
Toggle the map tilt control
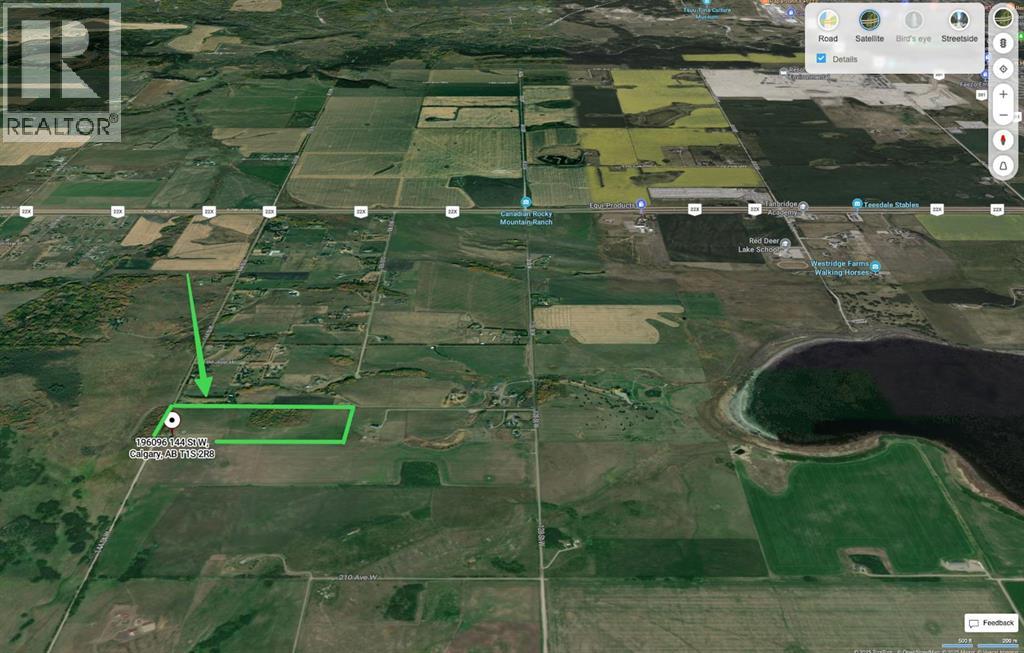tap(1004, 165)
